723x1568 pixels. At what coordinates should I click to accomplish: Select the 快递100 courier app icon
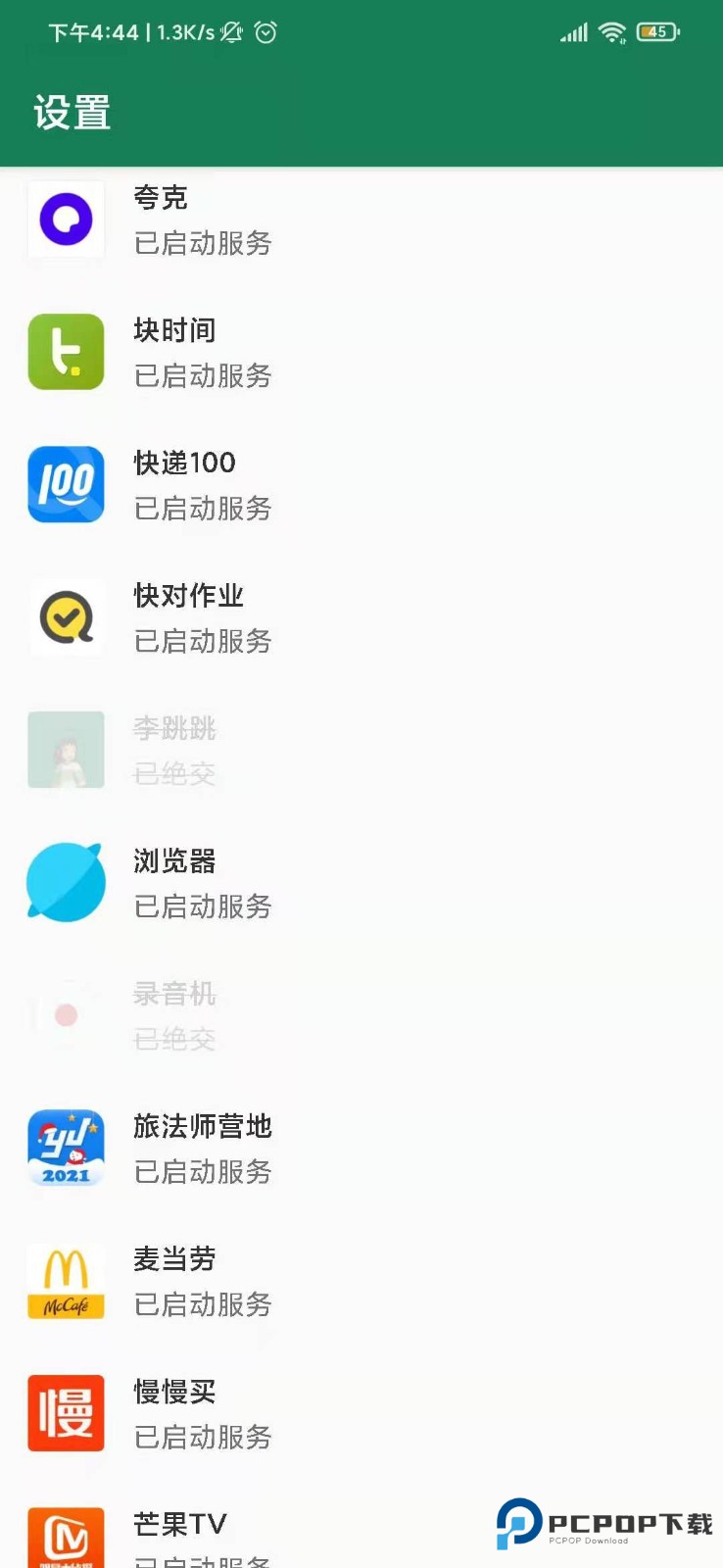[x=66, y=484]
